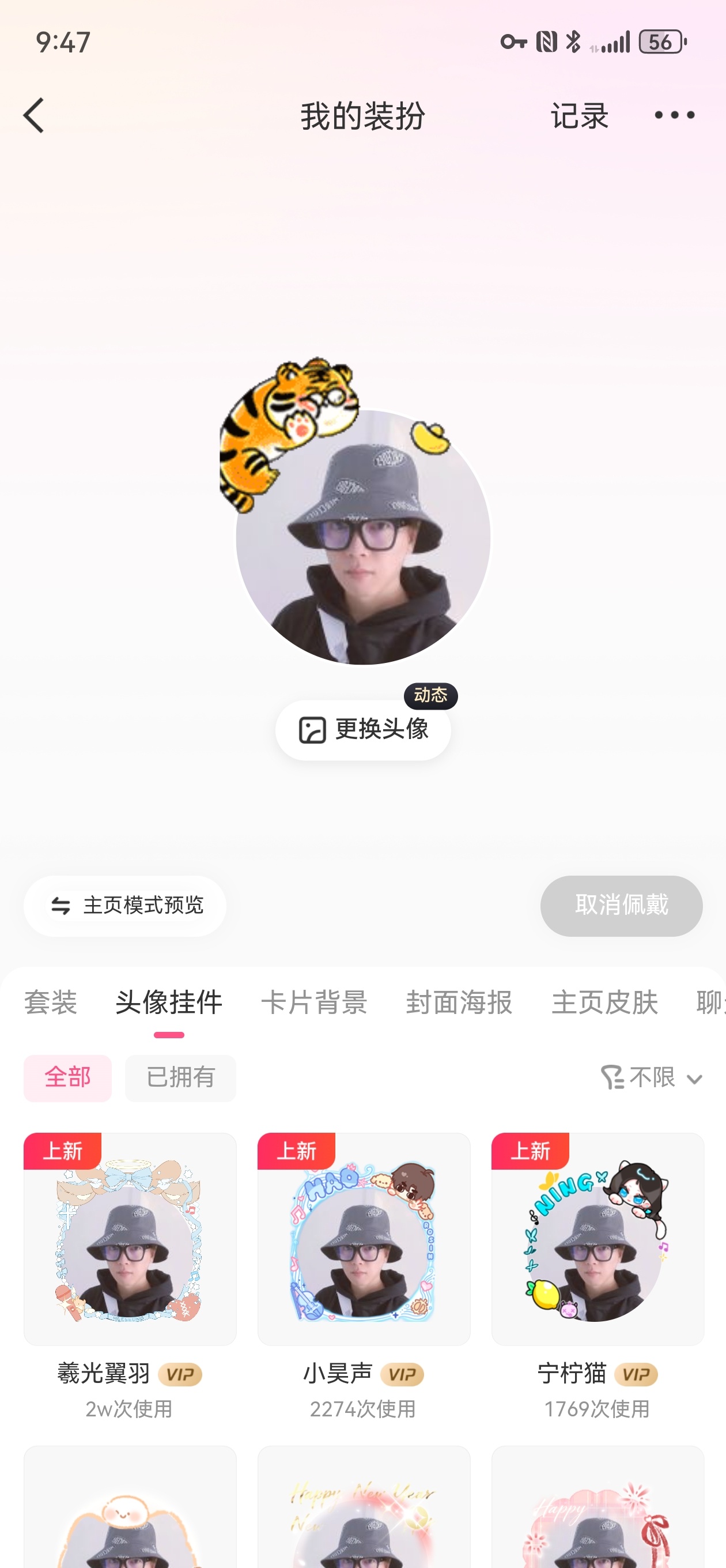Screen dimensions: 726x1568
Task: Click the picture icon inside 更换头像 button
Action: 312,730
